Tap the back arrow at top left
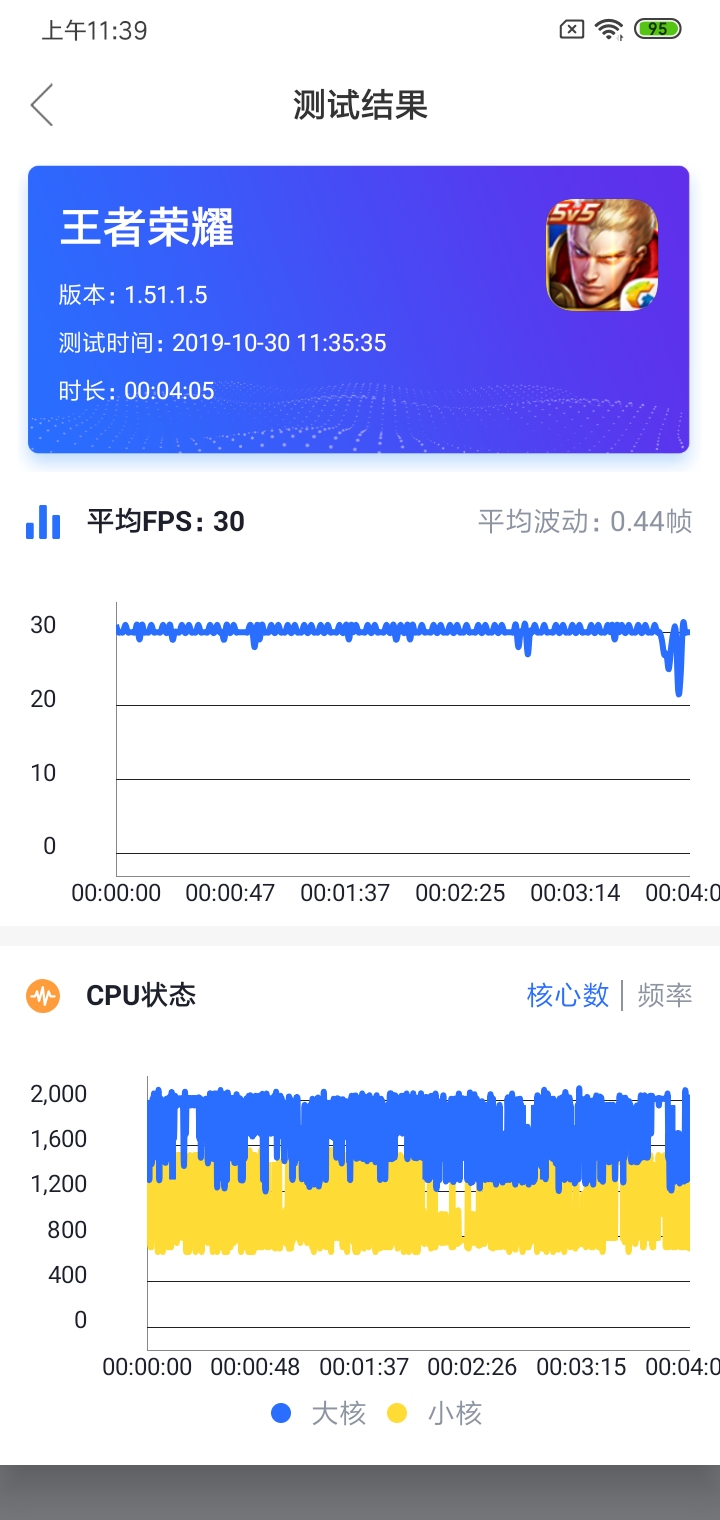Image resolution: width=720 pixels, height=1520 pixels. (x=40, y=104)
